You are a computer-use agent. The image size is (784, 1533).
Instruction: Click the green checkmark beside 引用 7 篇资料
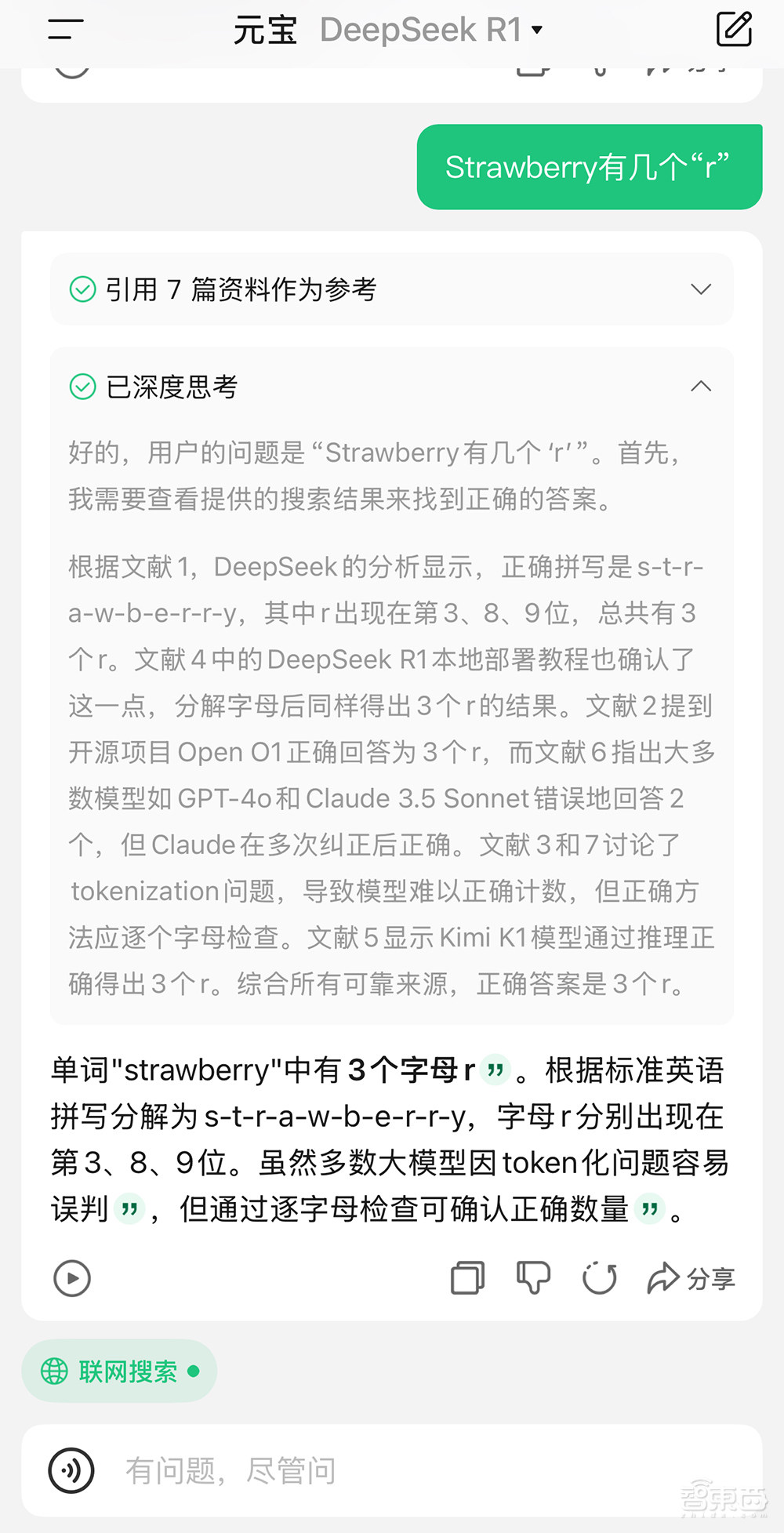(82, 289)
